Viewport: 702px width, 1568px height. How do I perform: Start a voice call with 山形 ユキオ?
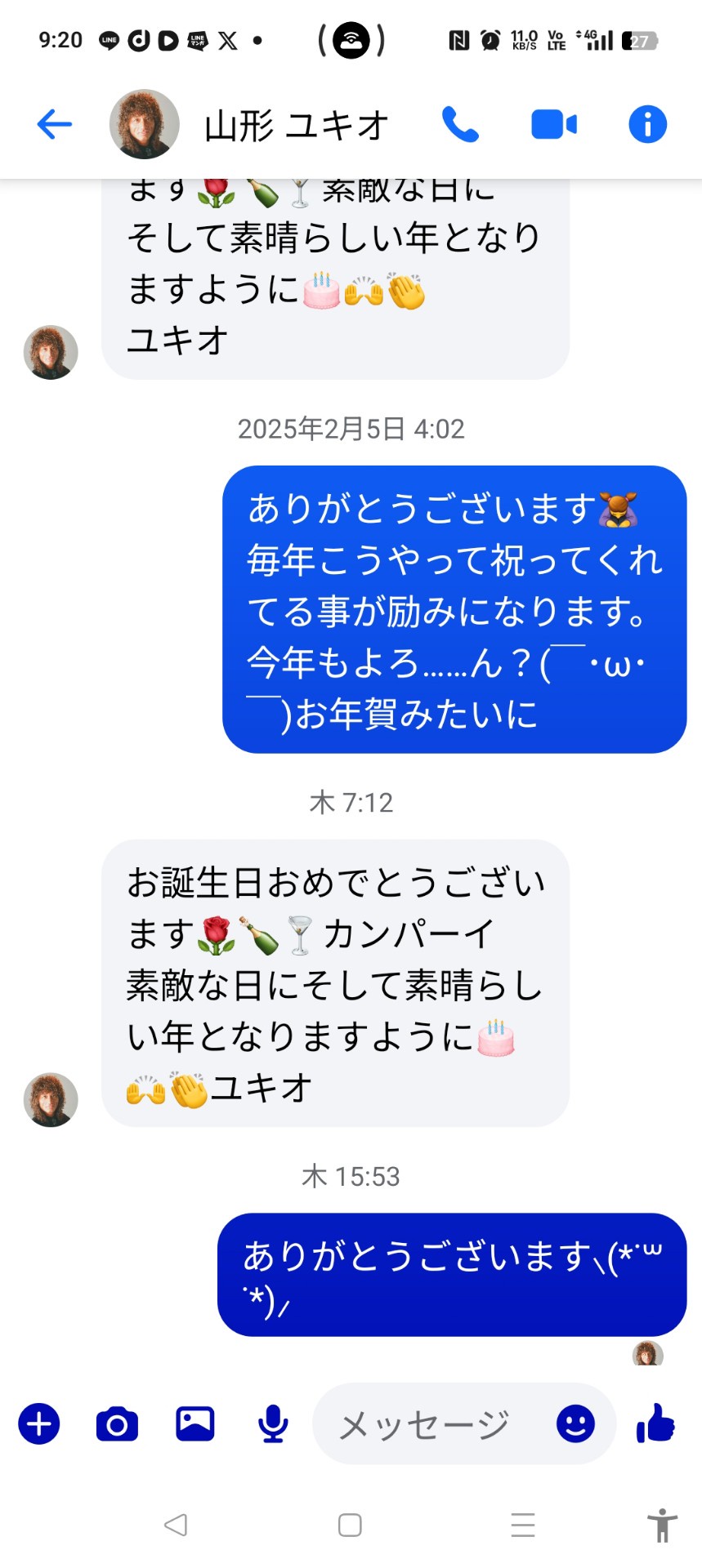click(460, 125)
